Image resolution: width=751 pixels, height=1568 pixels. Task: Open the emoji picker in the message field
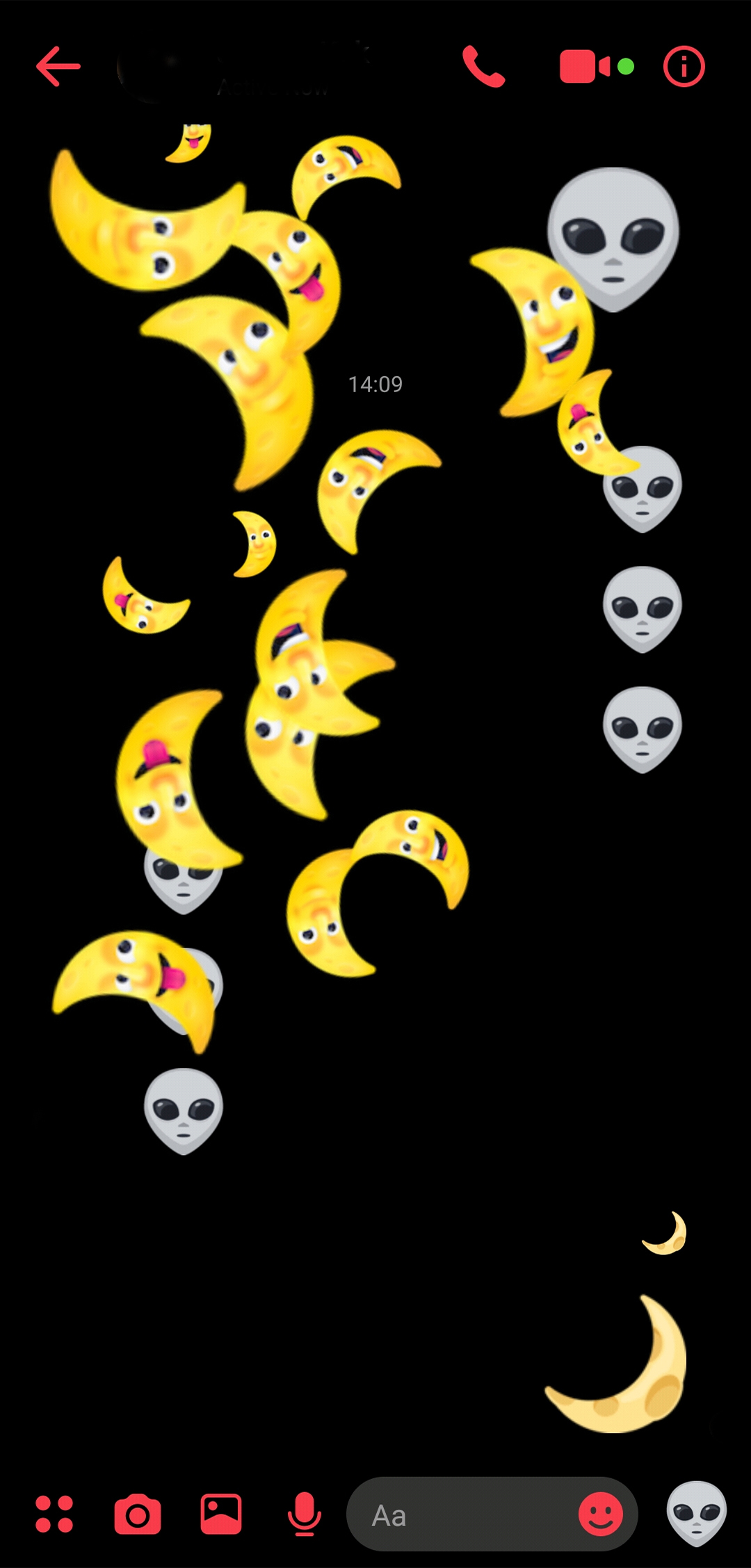(x=601, y=1514)
